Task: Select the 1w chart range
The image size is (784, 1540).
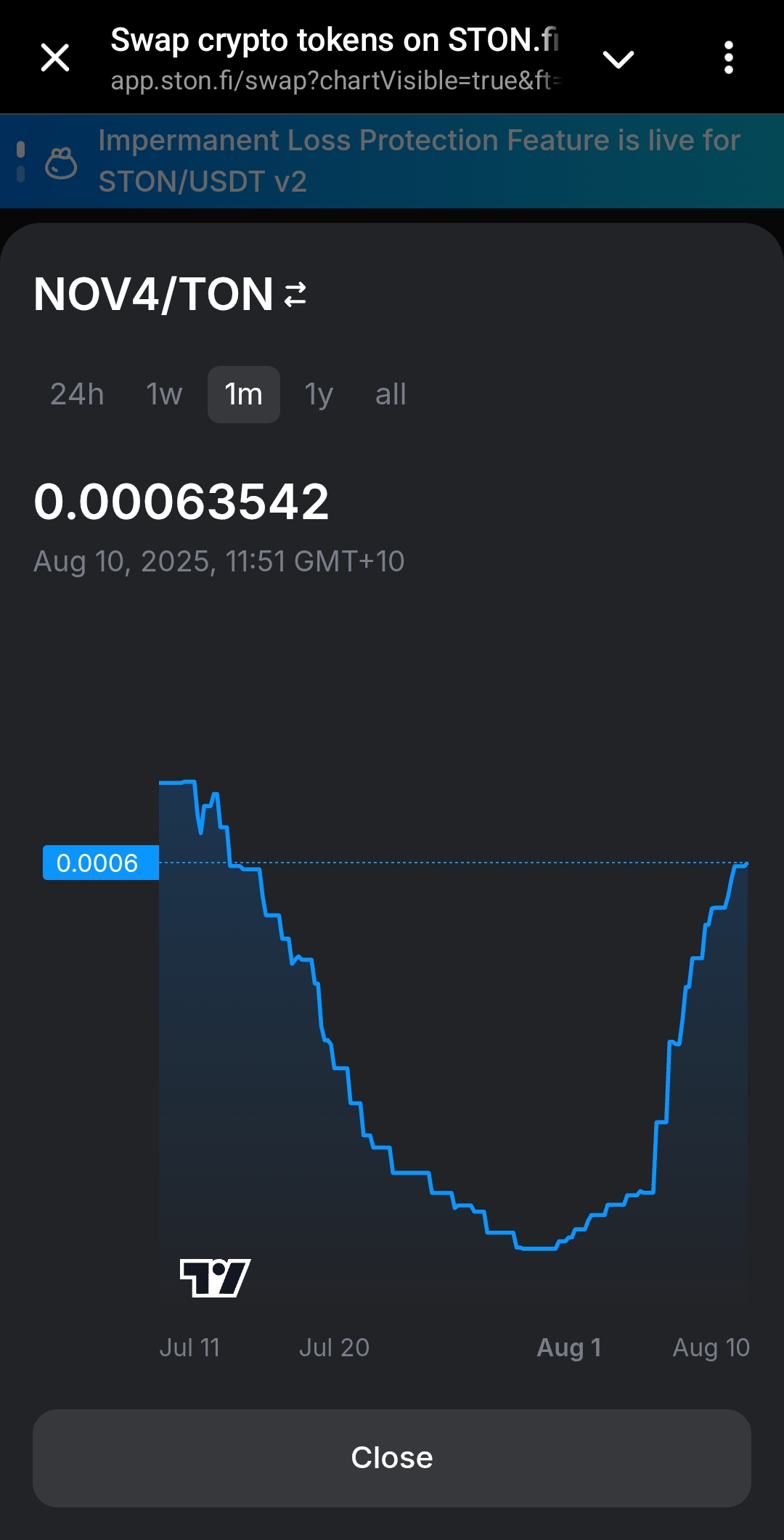Action: (164, 394)
